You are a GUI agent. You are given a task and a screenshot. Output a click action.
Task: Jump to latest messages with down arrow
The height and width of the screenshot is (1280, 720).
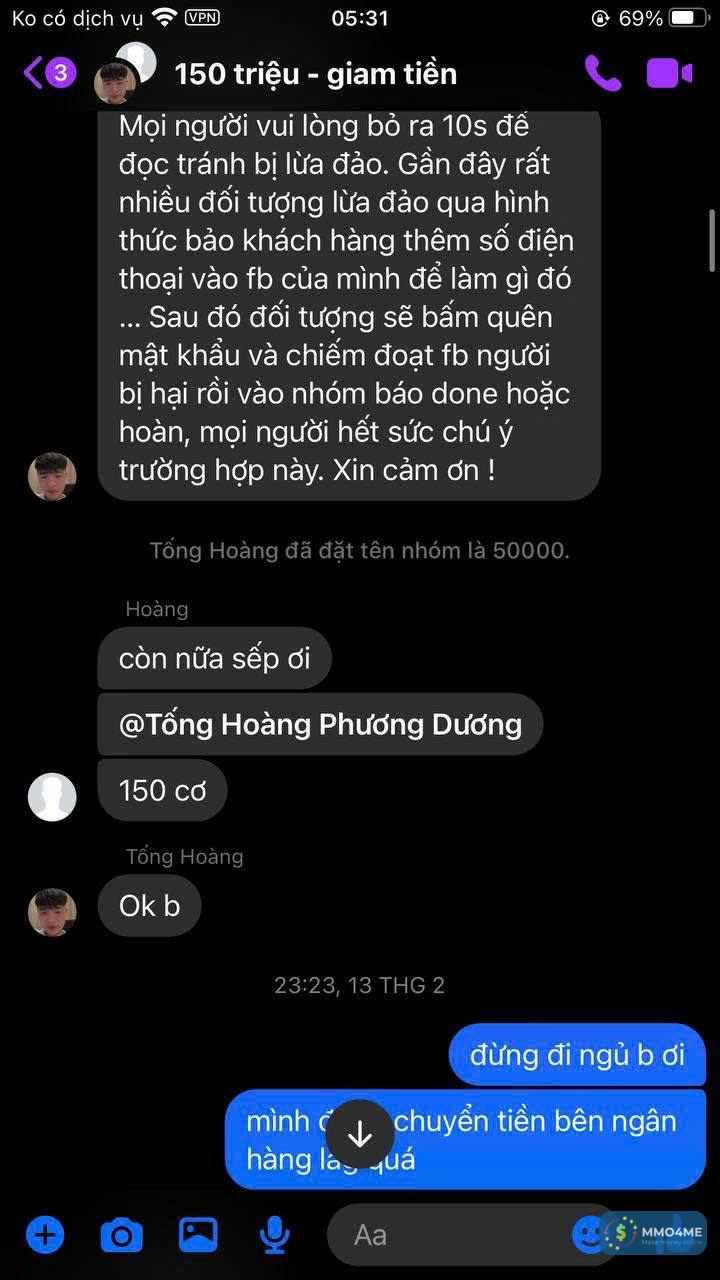tap(359, 1134)
